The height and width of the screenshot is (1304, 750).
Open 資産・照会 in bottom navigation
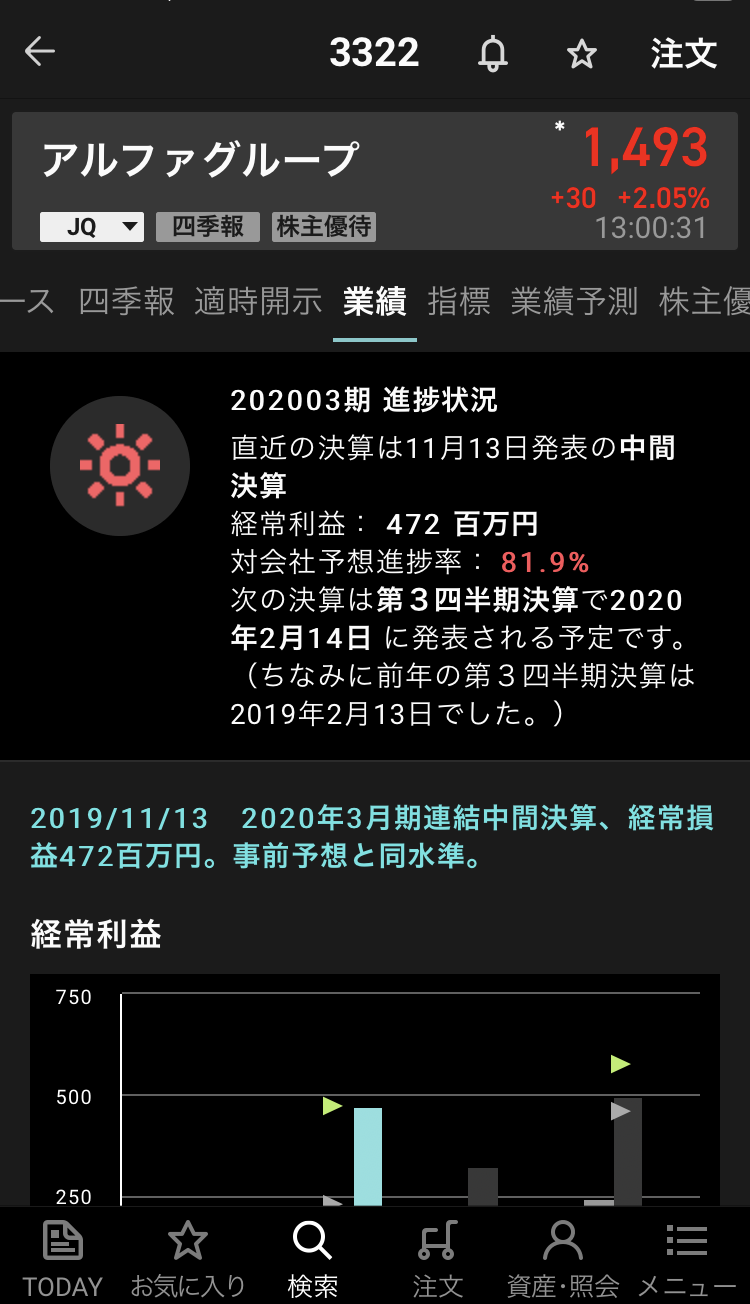point(563,1258)
